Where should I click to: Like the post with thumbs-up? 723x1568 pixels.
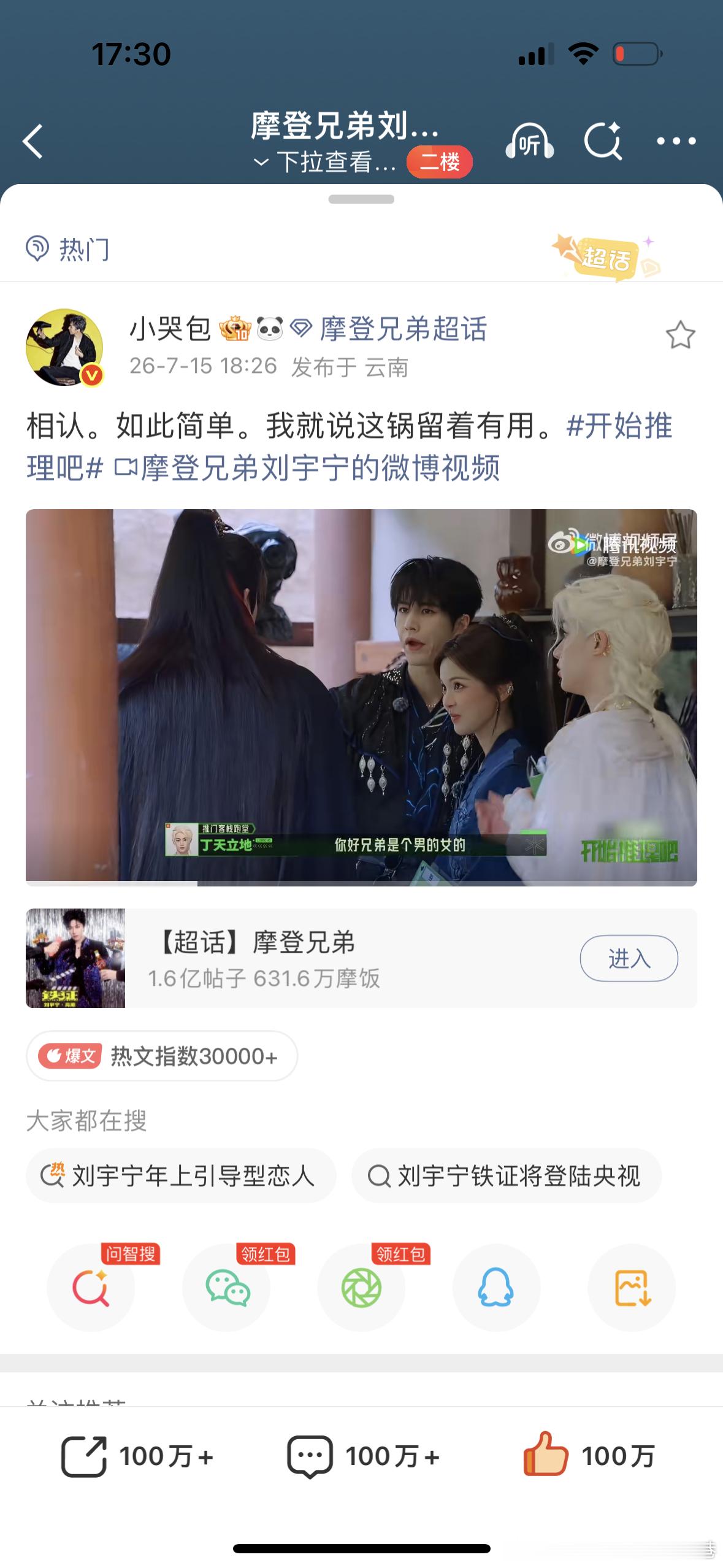589,1456
